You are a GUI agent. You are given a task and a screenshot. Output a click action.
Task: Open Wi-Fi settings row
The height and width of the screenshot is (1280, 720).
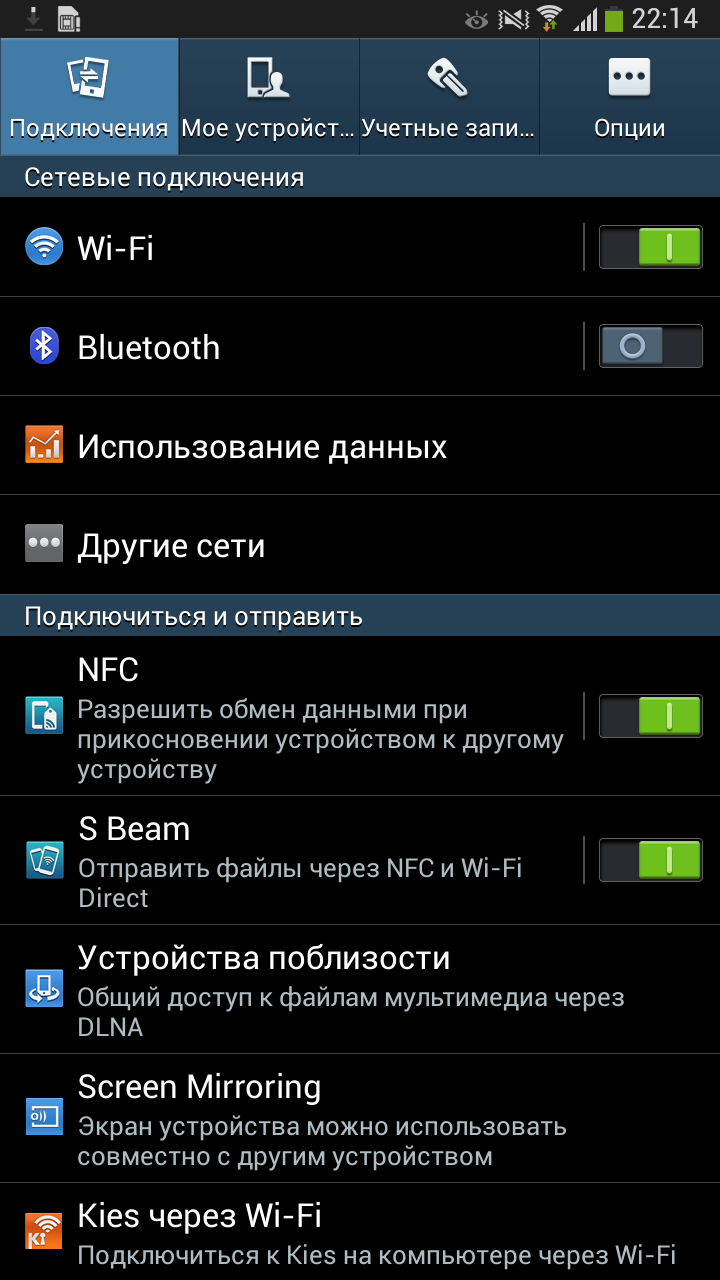(300, 247)
